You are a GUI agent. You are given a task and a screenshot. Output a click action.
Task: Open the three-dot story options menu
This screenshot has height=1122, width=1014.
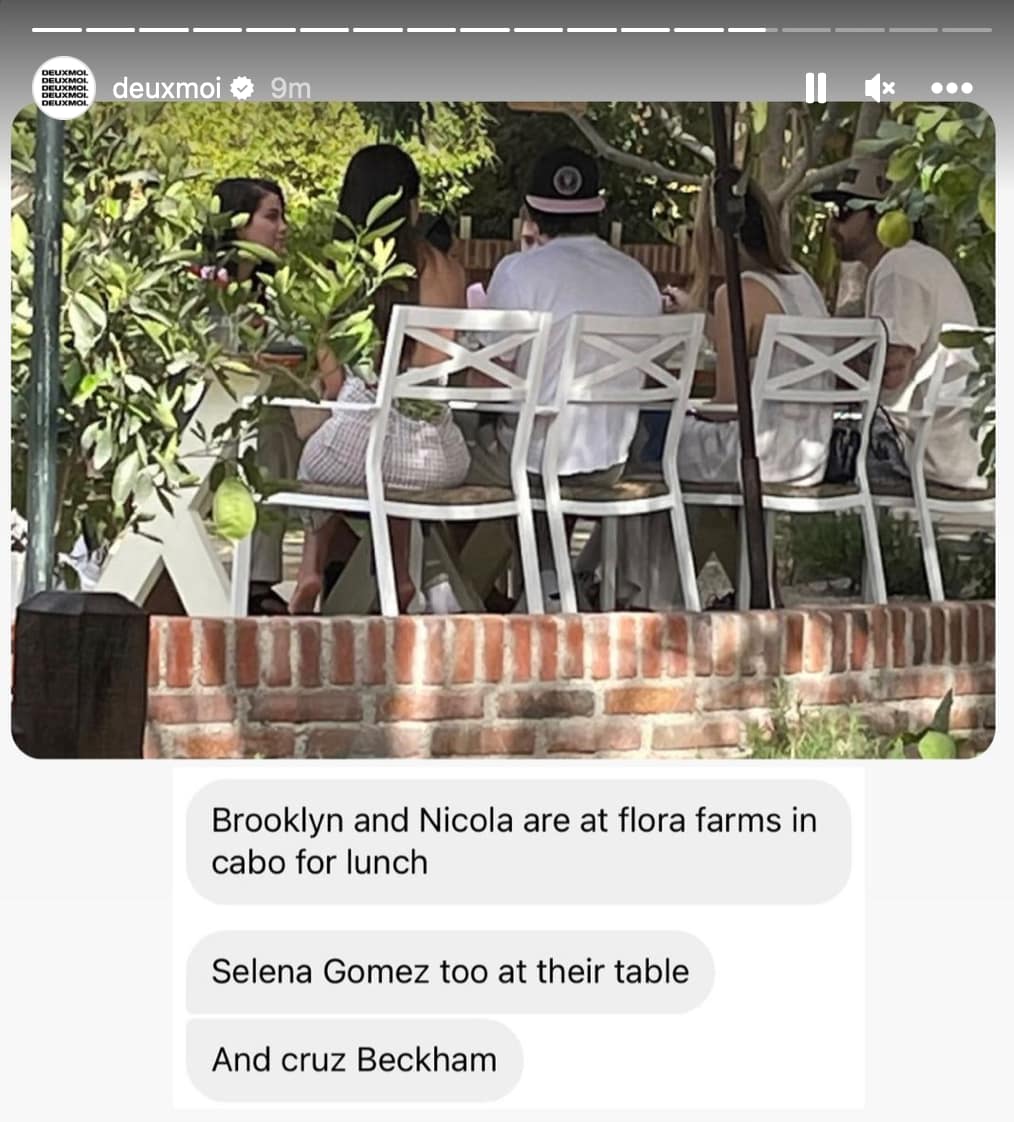point(951,88)
